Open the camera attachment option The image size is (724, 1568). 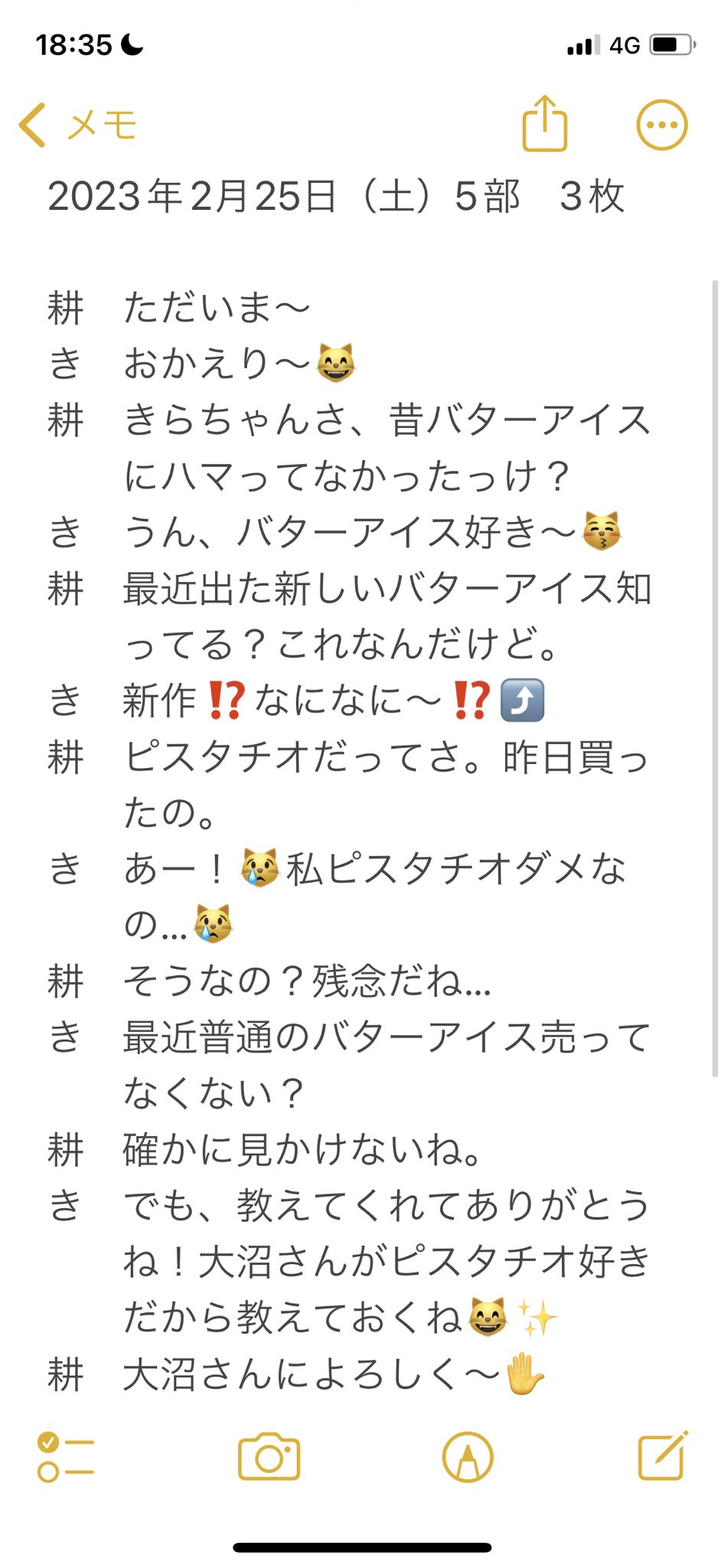pyautogui.click(x=269, y=1456)
